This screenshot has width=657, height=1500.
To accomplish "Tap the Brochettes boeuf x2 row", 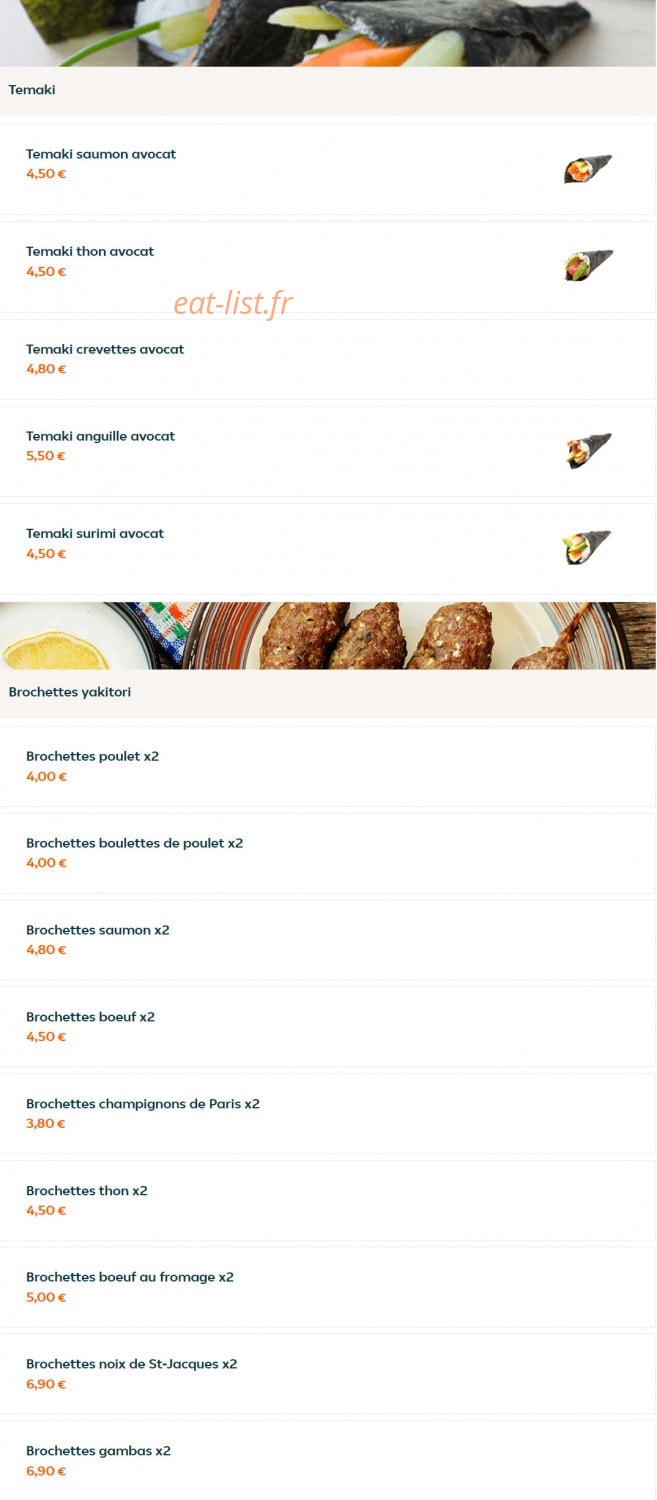I will [x=328, y=1027].
